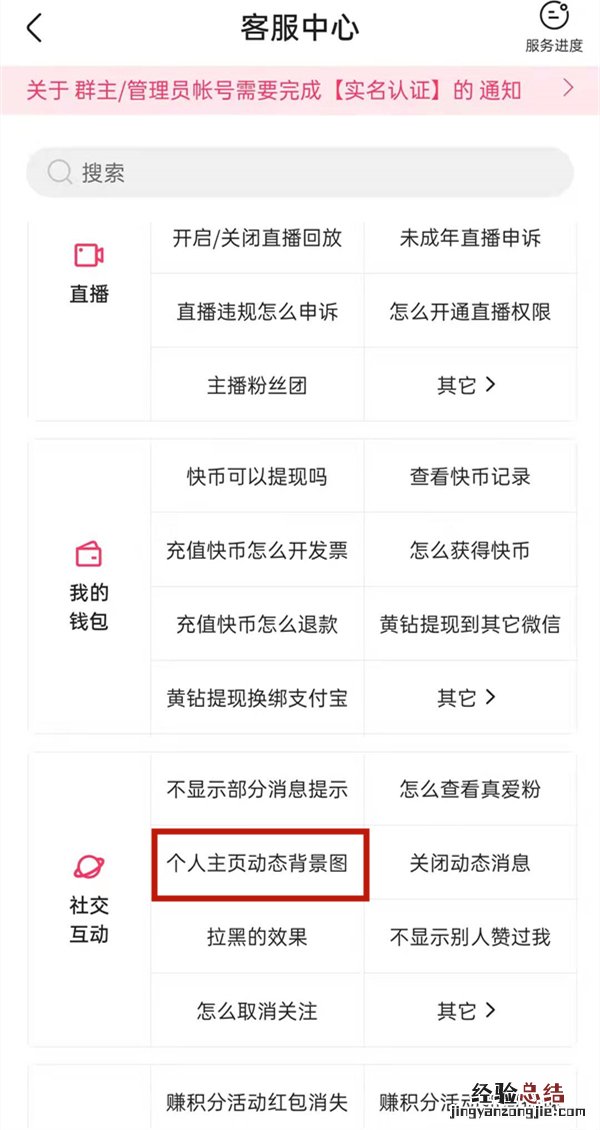
Task: Open 未成年直播申诉 topic
Action: pos(470,238)
